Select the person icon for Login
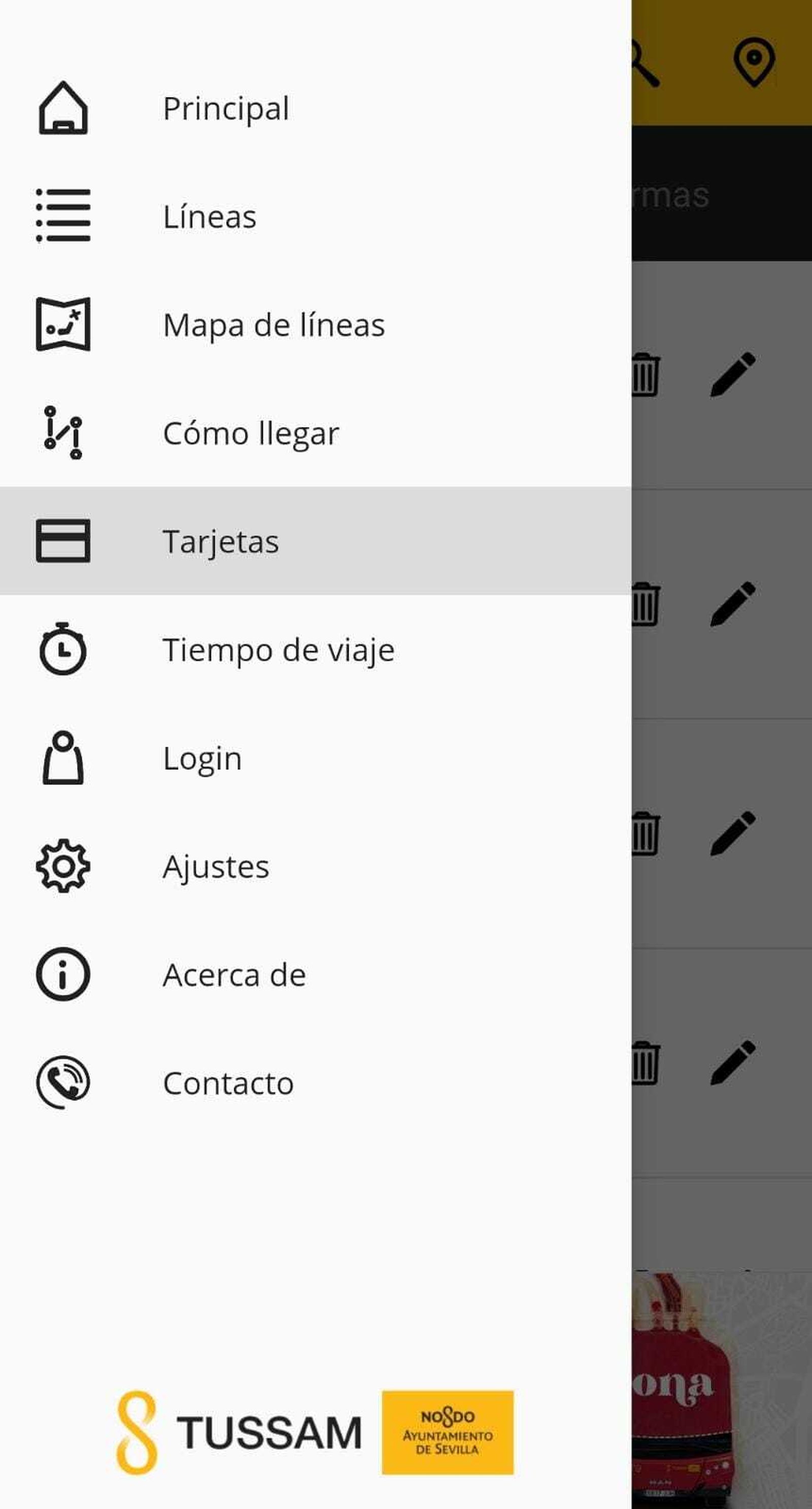Viewport: 812px width, 1509px height. pyautogui.click(x=63, y=757)
